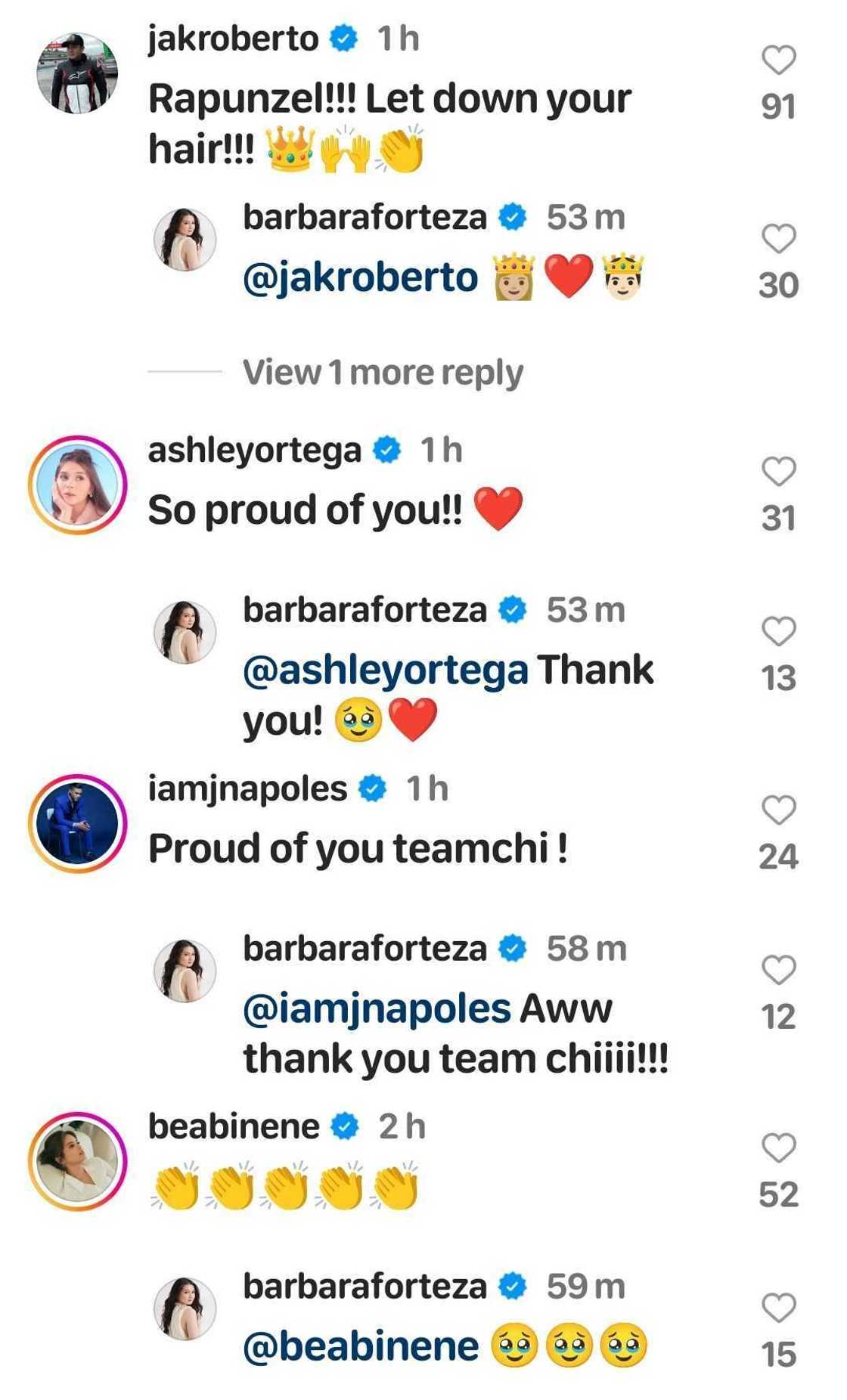Image resolution: width=847 pixels, height=1400 pixels.
Task: Like barbaraforteza's reply to beabinene
Action: pyautogui.click(x=778, y=1308)
